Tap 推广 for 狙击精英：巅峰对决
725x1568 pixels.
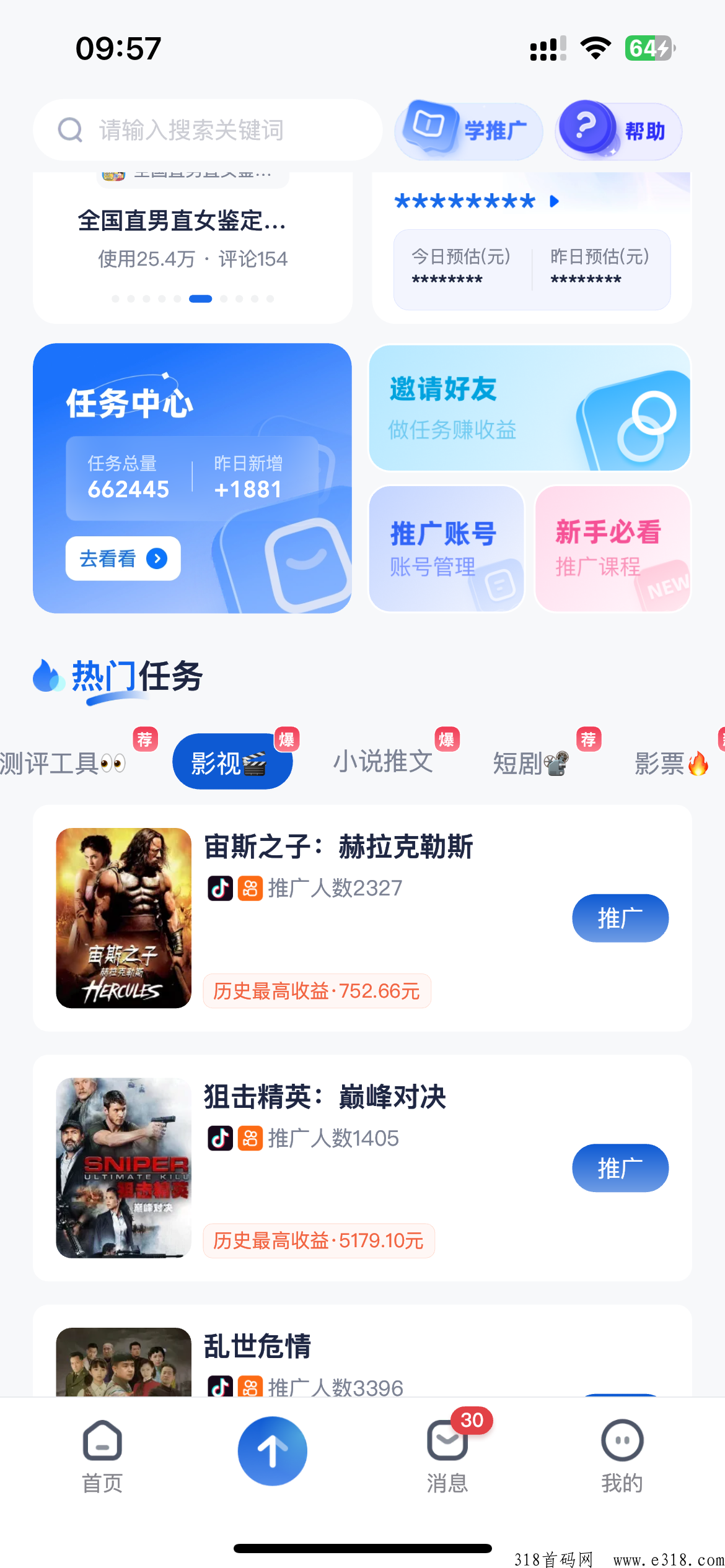(620, 1168)
